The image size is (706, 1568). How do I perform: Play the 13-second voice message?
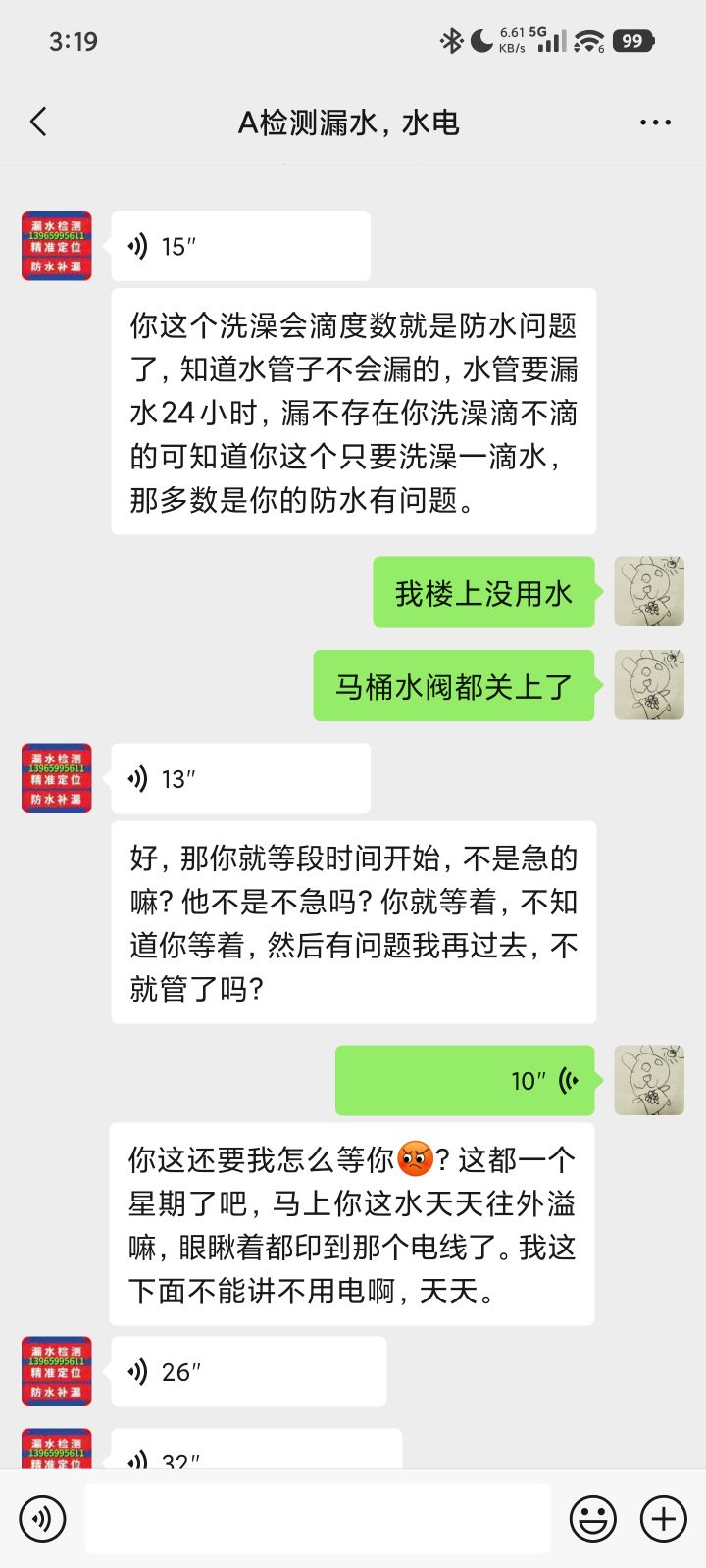pyautogui.click(x=240, y=779)
